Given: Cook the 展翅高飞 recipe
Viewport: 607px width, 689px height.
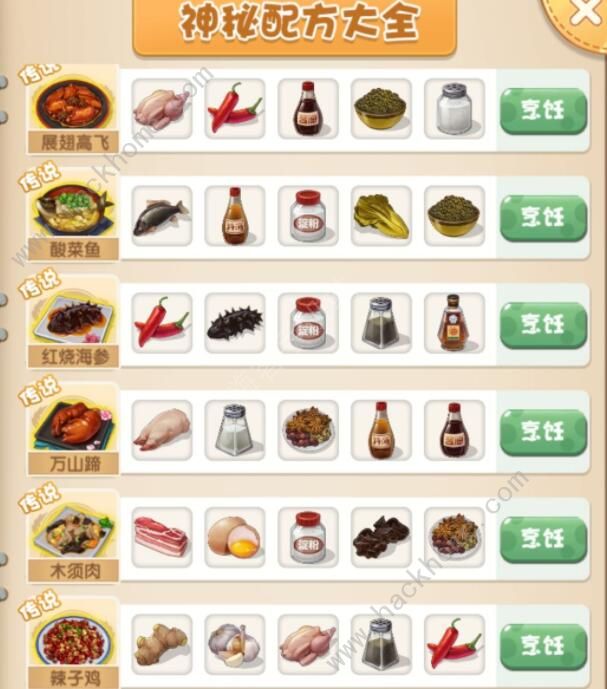Looking at the screenshot, I should [x=543, y=109].
